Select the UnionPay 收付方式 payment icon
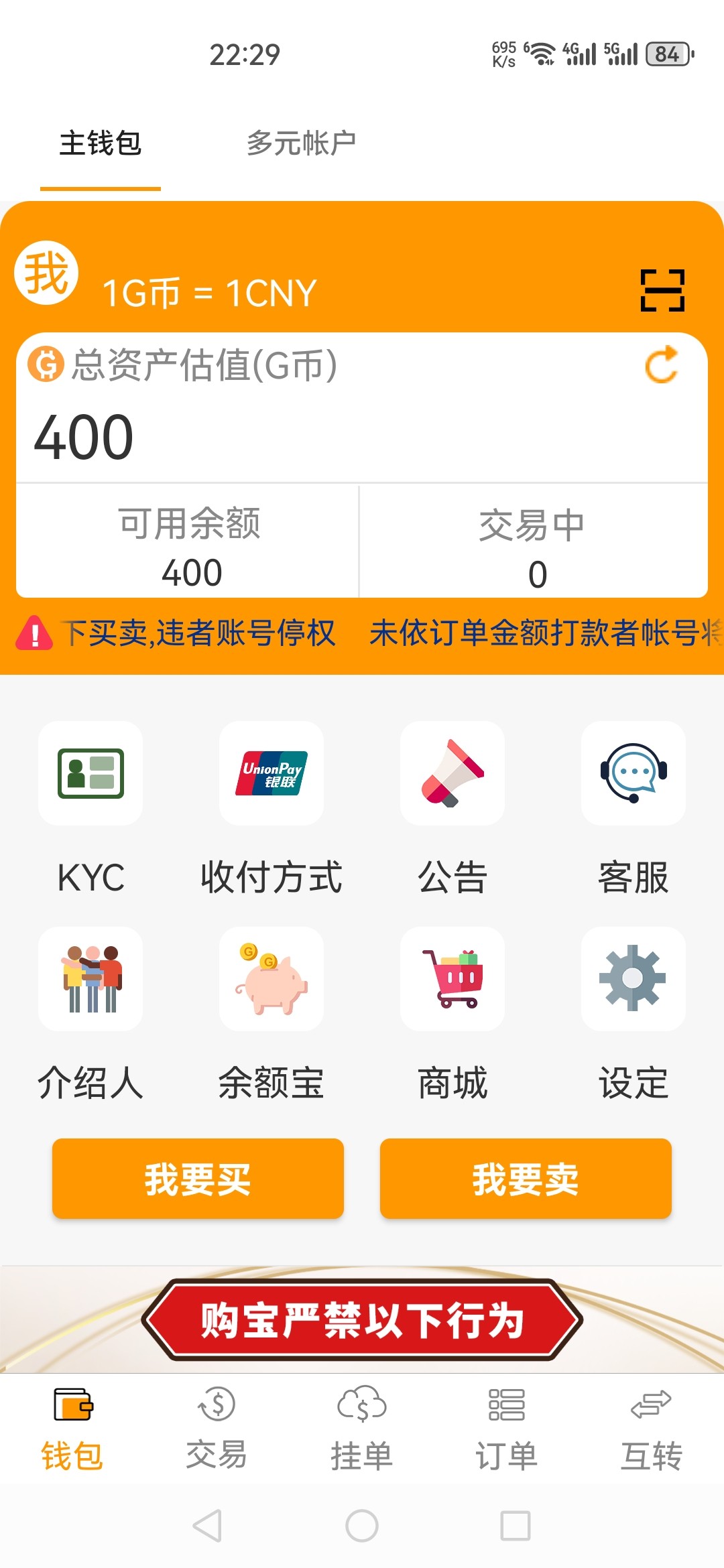The width and height of the screenshot is (724, 1568). pos(271,774)
